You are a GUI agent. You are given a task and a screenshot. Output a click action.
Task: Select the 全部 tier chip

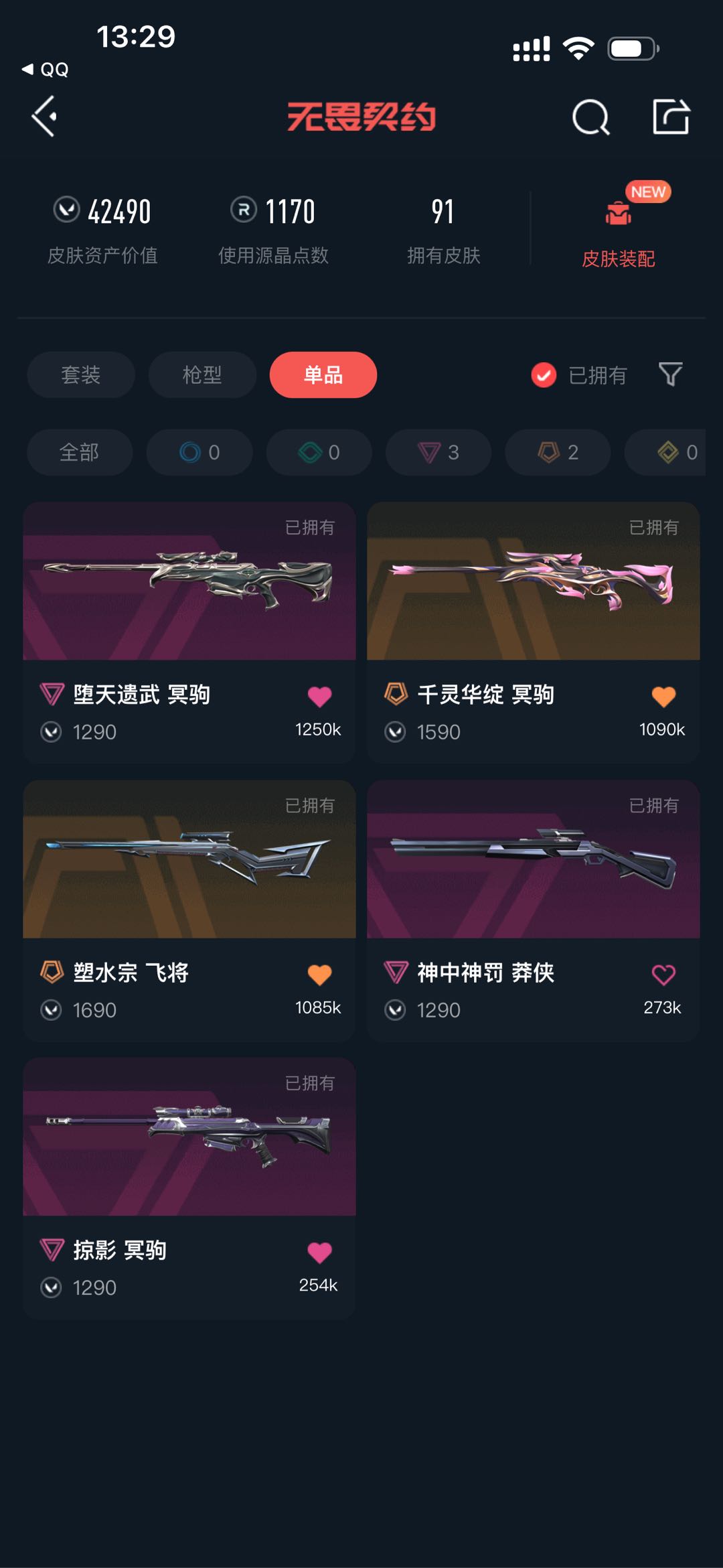tap(79, 452)
